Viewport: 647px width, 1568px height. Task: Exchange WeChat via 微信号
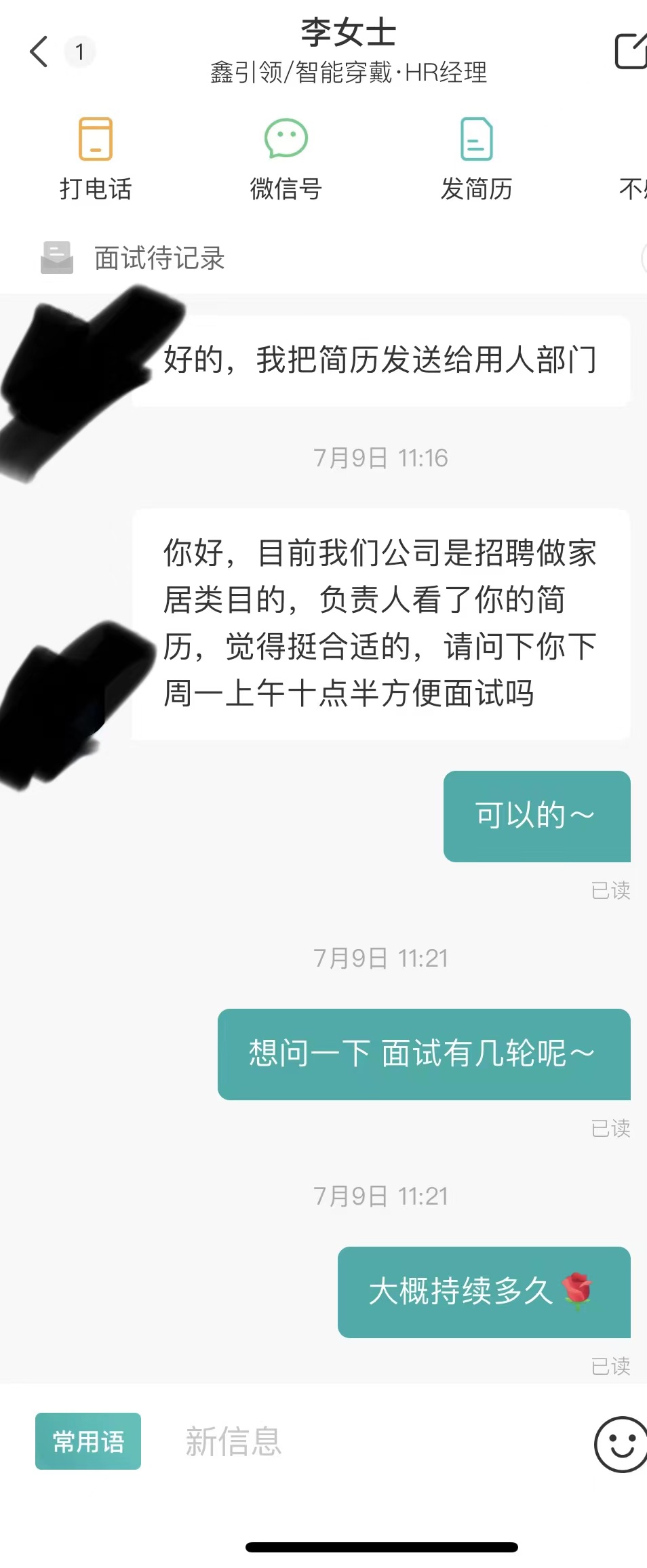click(x=286, y=160)
